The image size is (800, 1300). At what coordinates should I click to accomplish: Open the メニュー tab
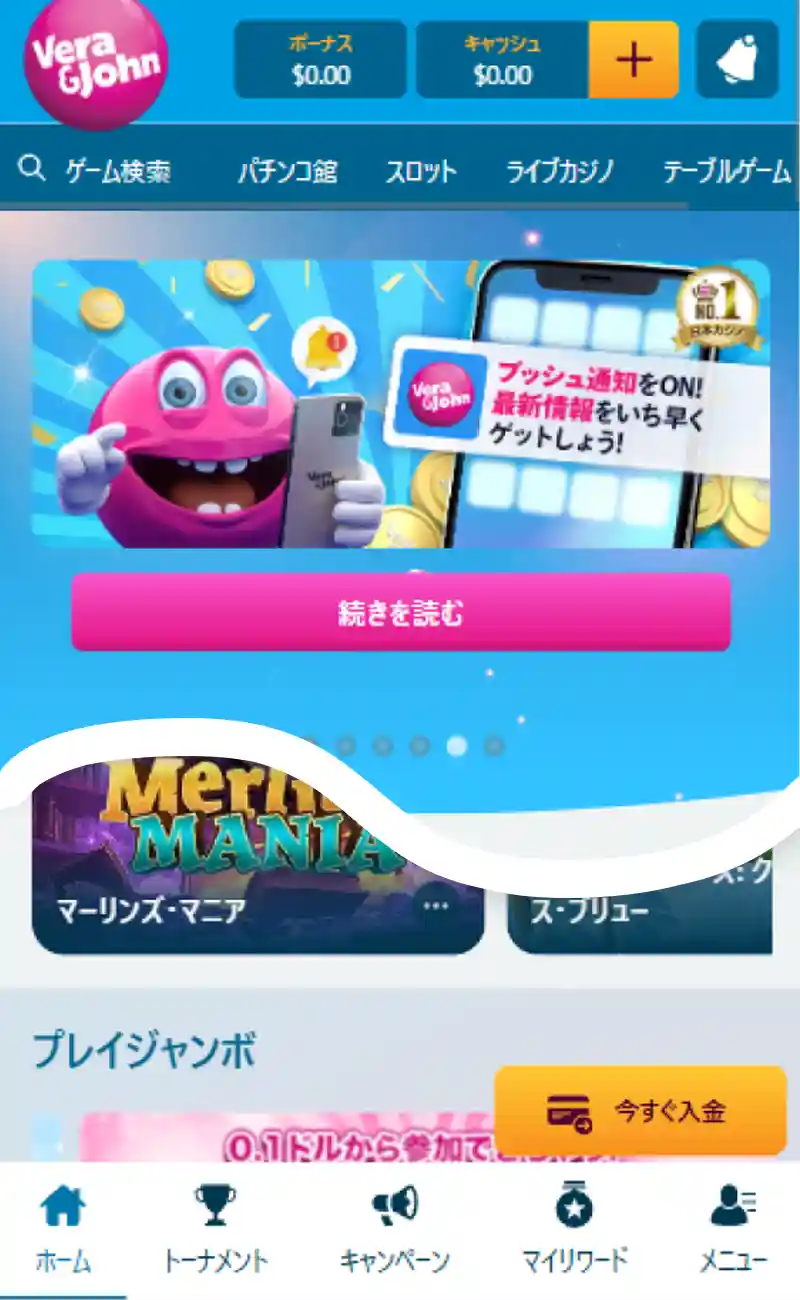(x=733, y=1230)
